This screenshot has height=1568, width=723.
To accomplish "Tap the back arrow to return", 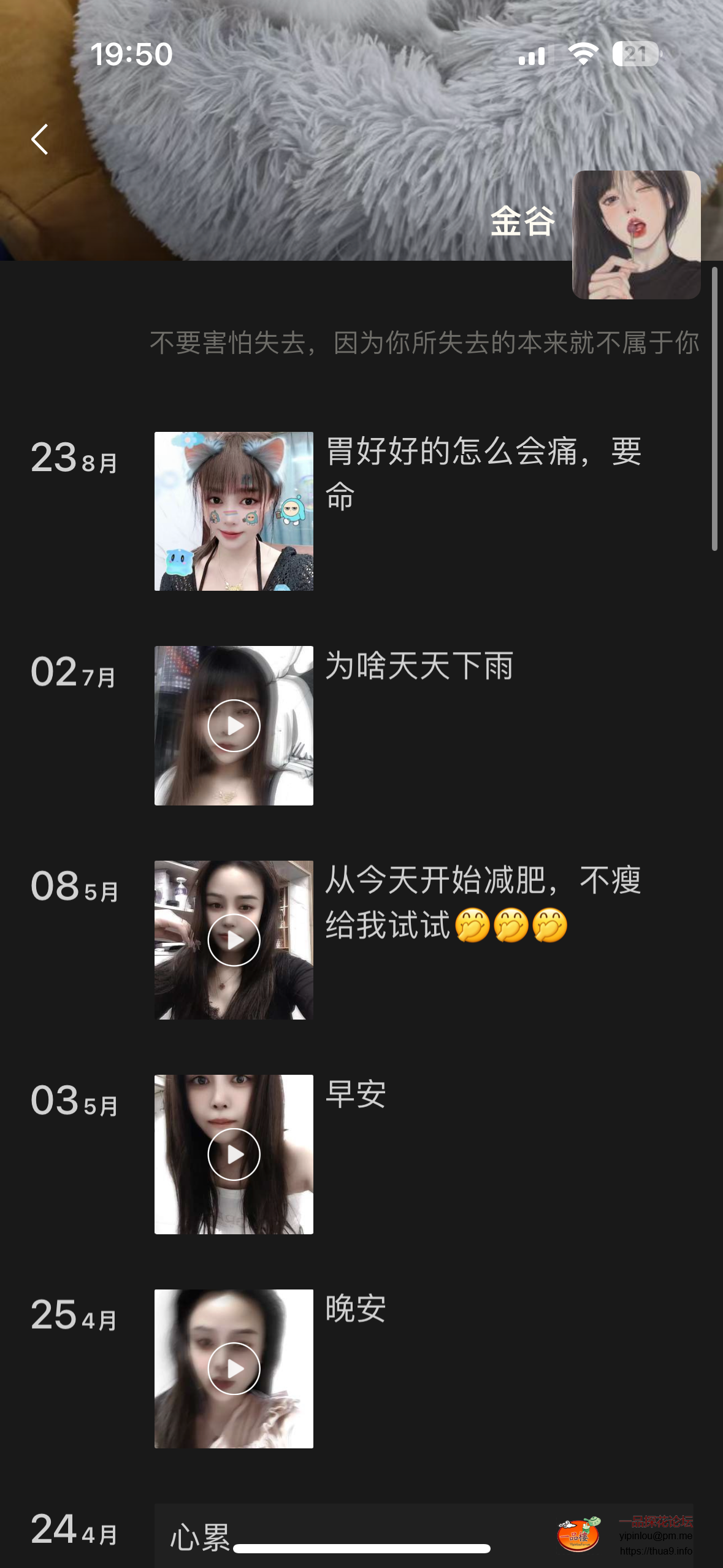I will (39, 140).
